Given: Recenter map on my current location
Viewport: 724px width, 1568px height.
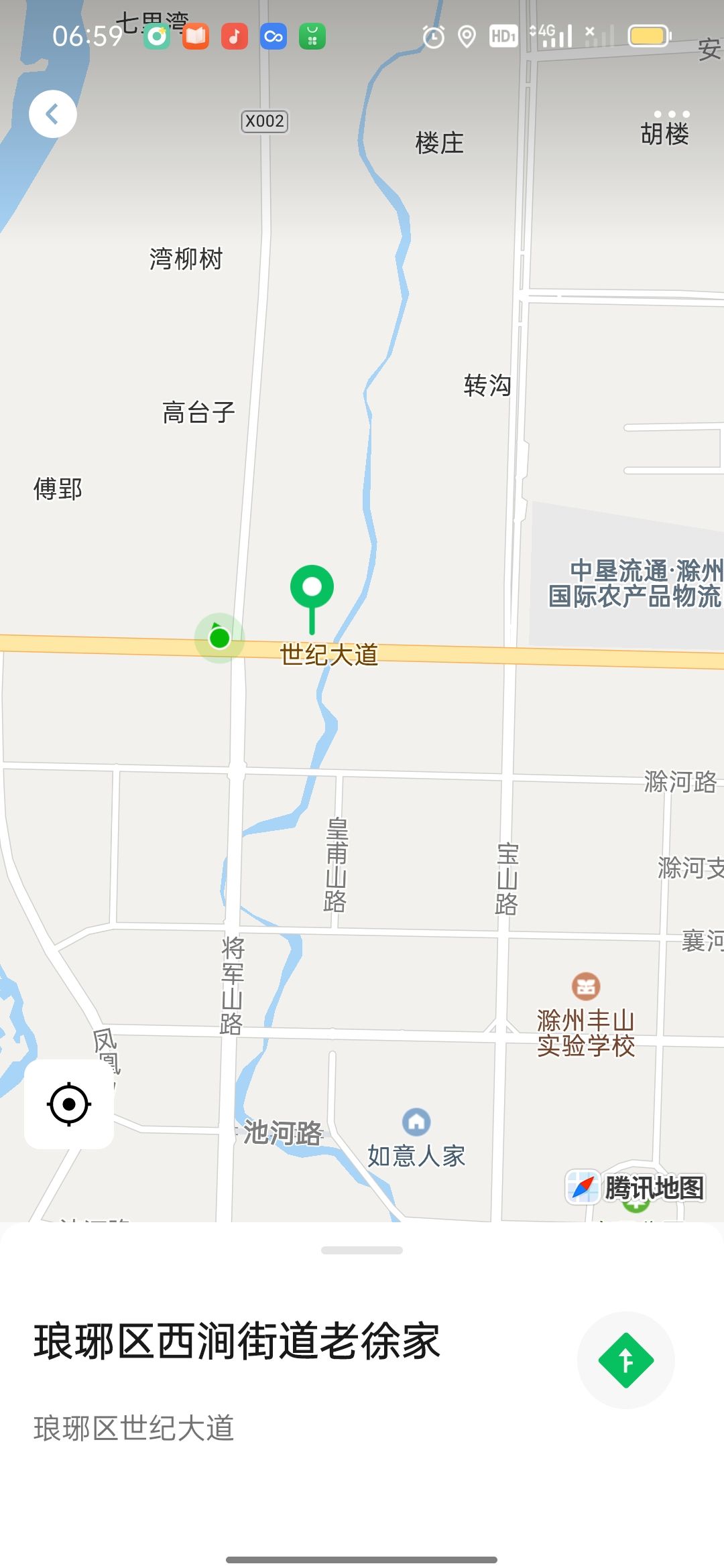Looking at the screenshot, I should [69, 1104].
